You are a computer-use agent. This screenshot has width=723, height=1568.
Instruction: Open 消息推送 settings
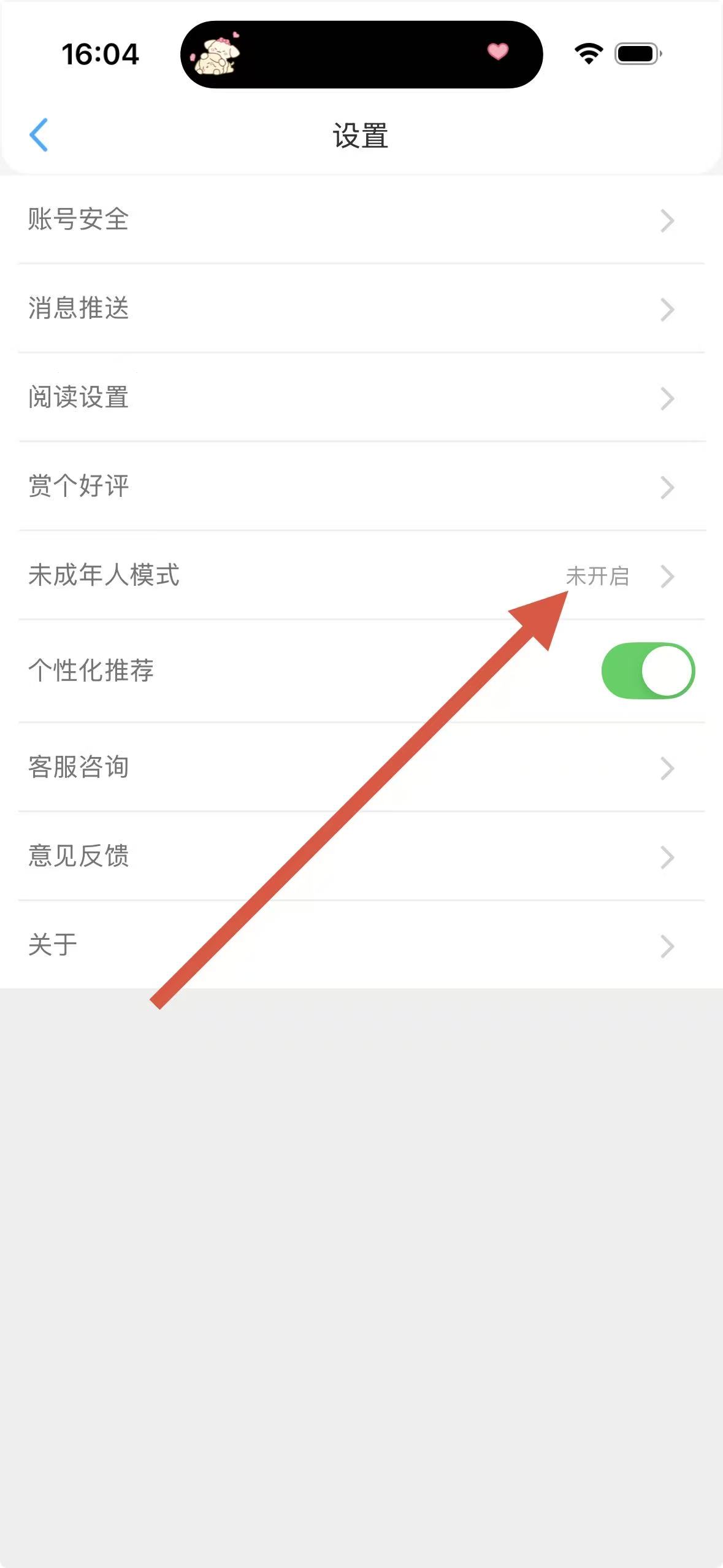click(x=361, y=309)
